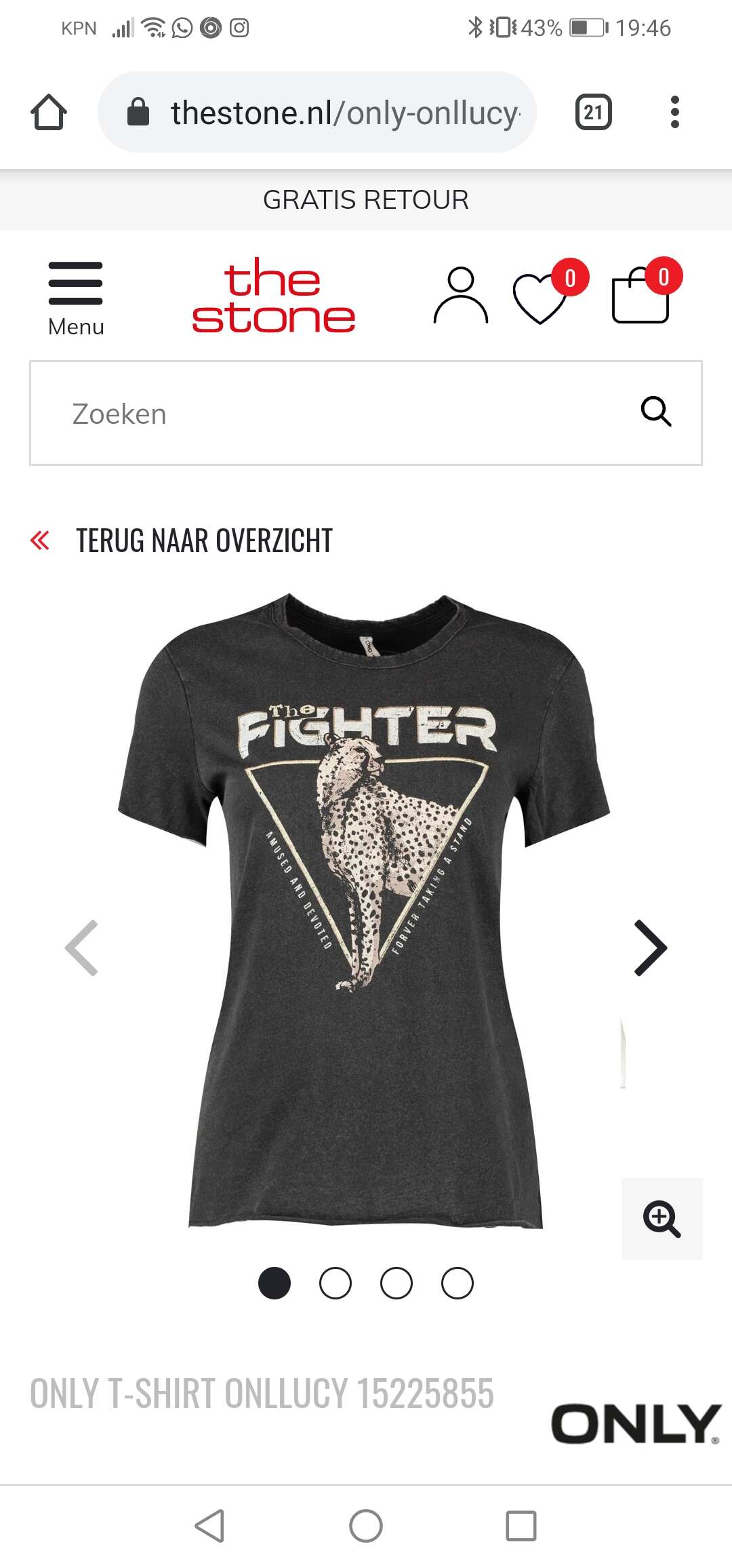732x1568 pixels.
Task: Show the next product image
Action: [650, 948]
